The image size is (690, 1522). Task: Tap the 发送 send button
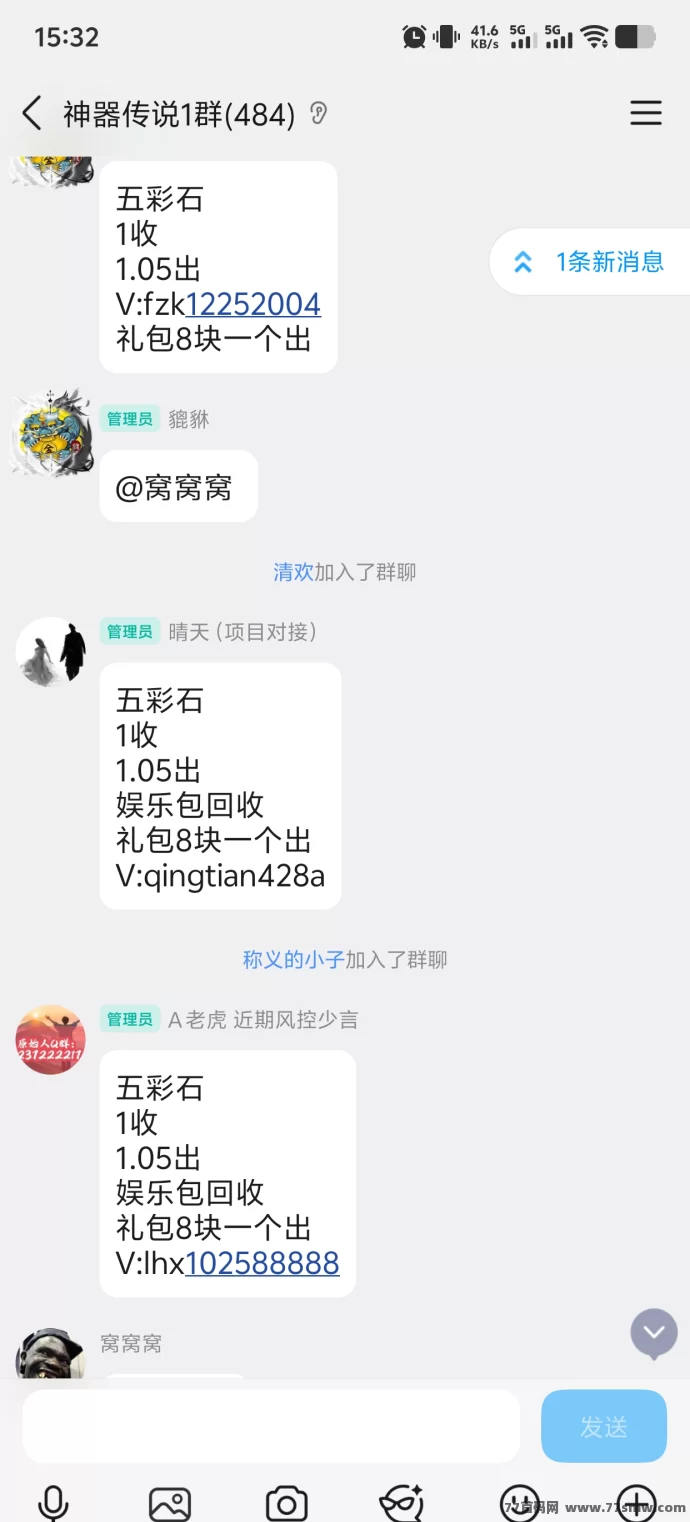(603, 1426)
